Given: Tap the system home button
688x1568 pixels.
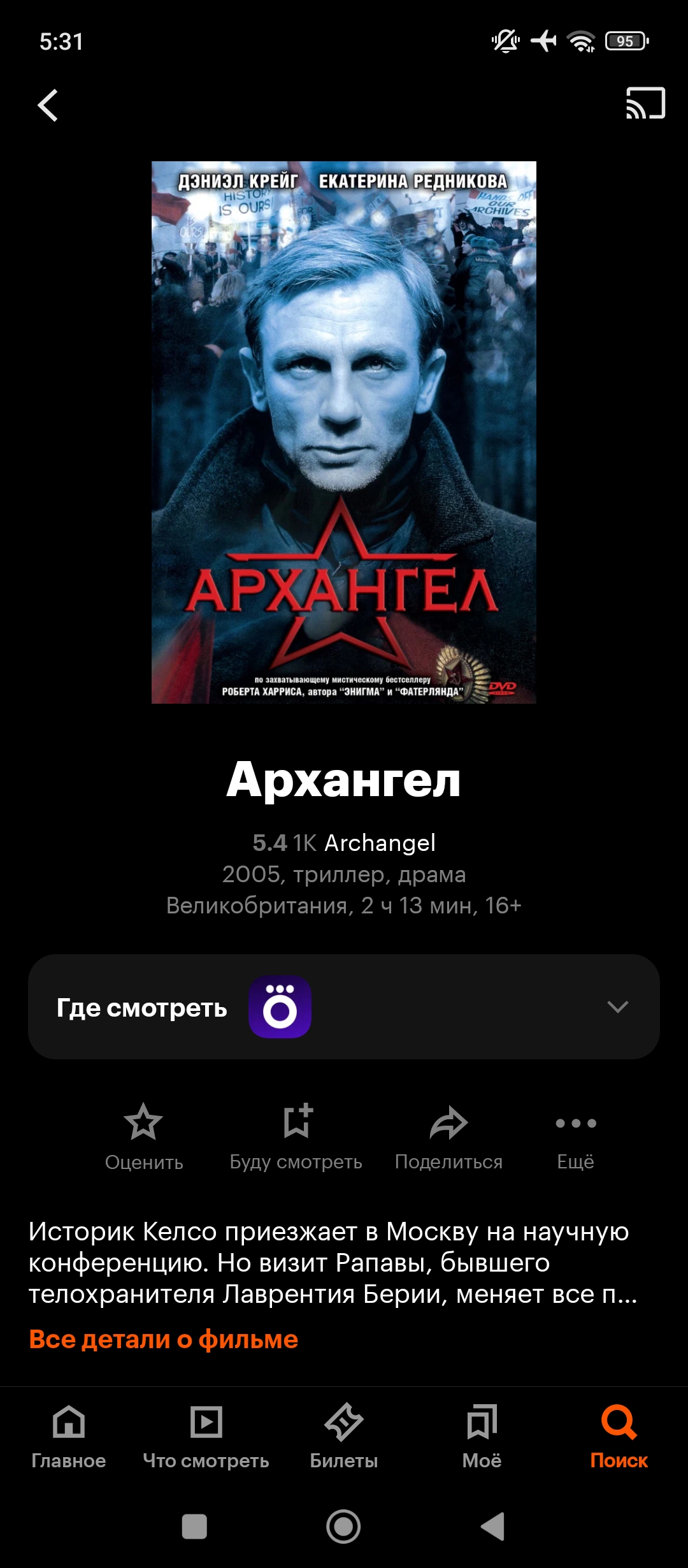Looking at the screenshot, I should [x=343, y=1527].
